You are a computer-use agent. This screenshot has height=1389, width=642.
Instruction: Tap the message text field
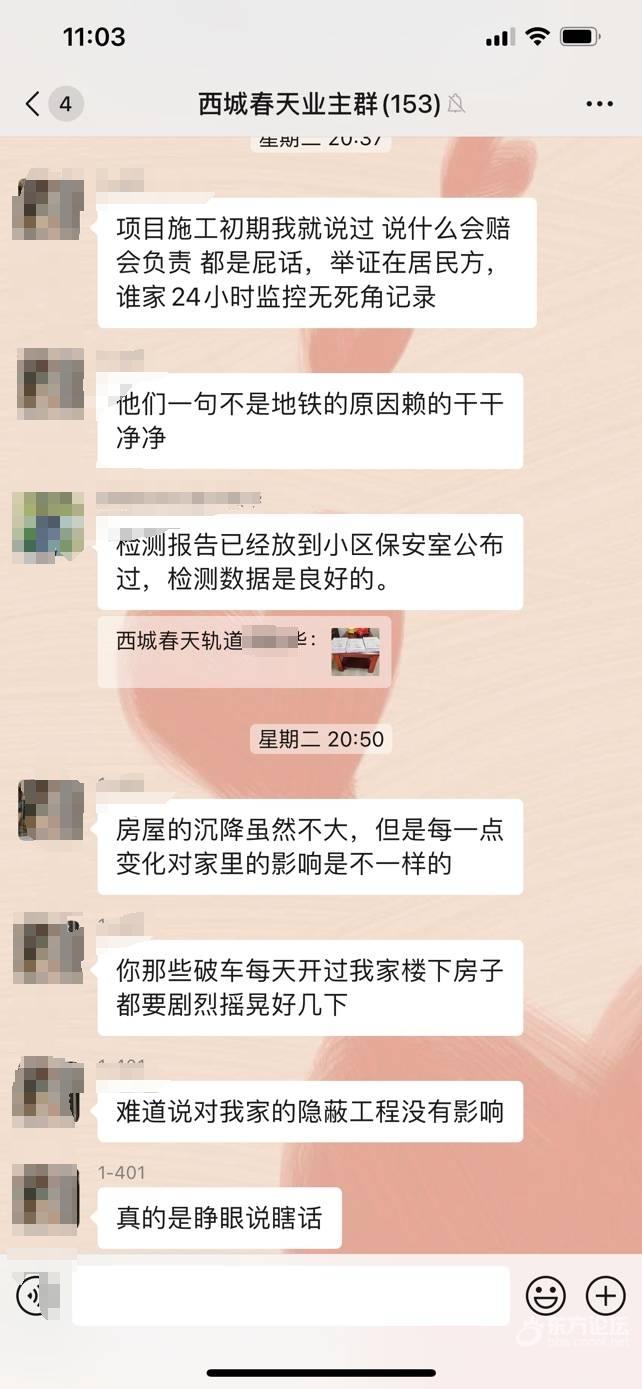pyautogui.click(x=290, y=1296)
